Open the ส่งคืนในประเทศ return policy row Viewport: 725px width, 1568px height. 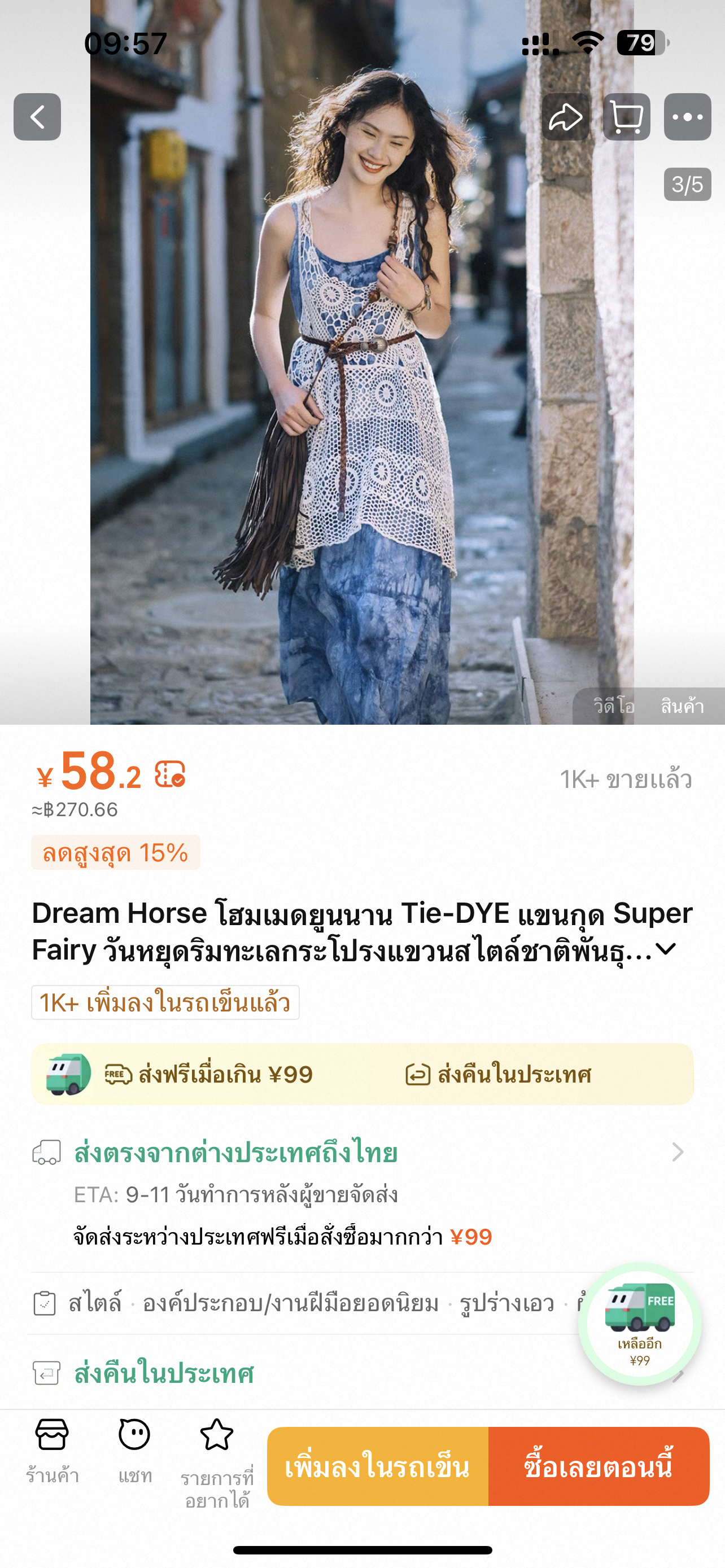(164, 1374)
